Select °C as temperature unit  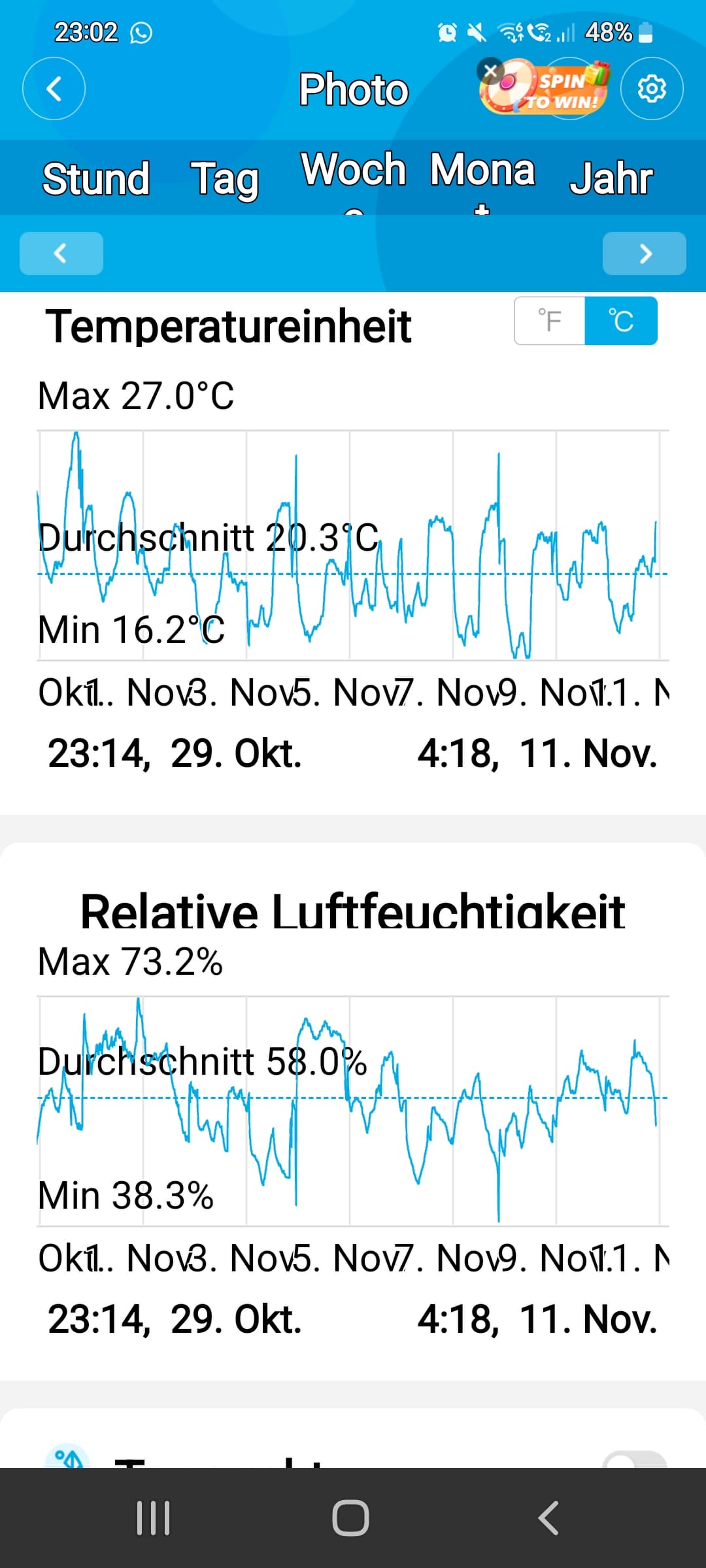tap(621, 321)
